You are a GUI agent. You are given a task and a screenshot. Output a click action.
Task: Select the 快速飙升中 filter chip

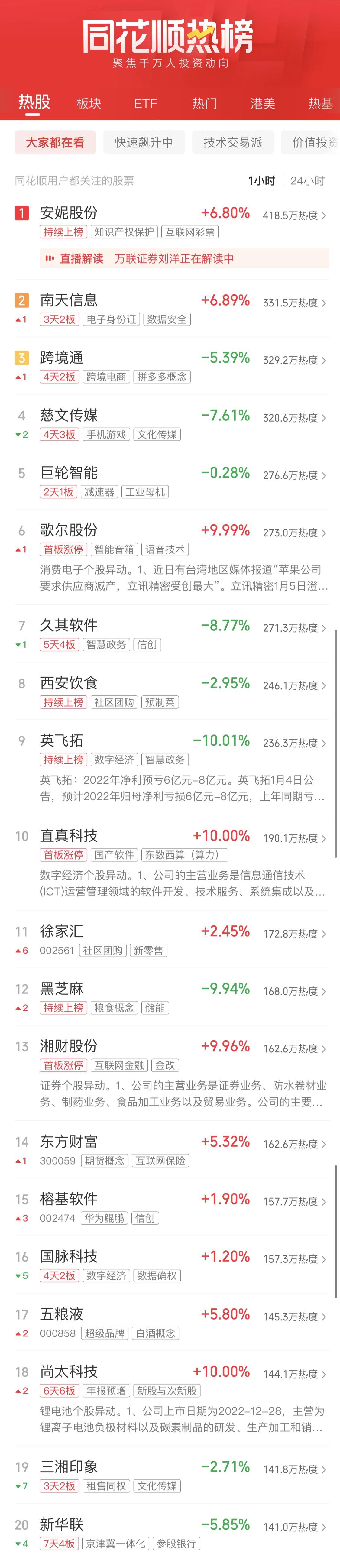(144, 142)
